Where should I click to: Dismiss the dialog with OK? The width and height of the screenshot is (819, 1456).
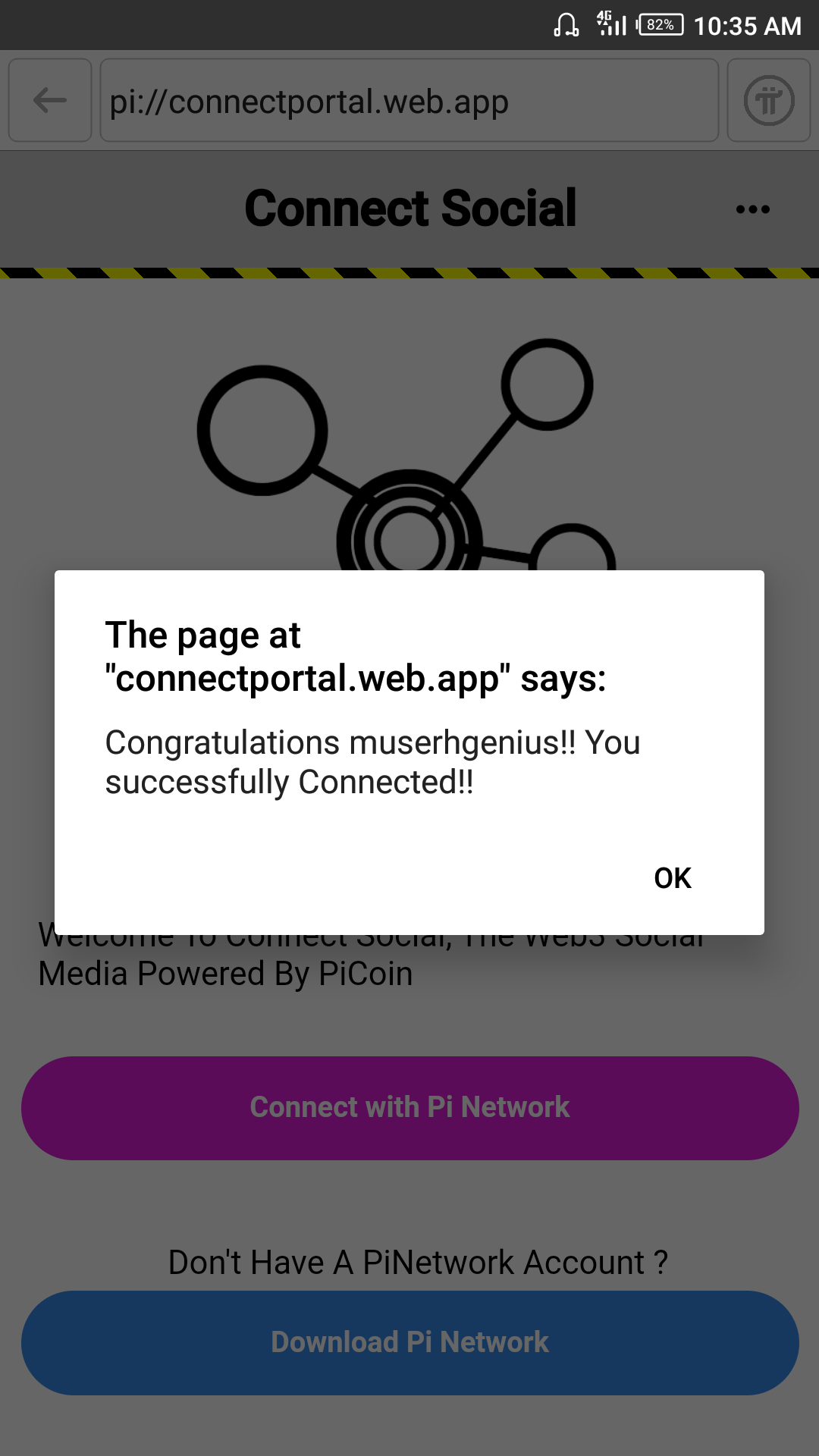pyautogui.click(x=672, y=878)
